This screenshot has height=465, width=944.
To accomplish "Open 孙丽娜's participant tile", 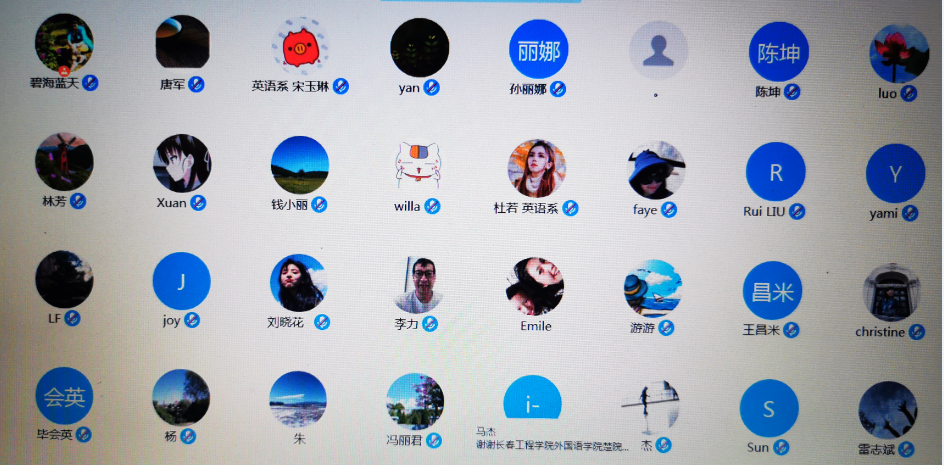I will [538, 48].
